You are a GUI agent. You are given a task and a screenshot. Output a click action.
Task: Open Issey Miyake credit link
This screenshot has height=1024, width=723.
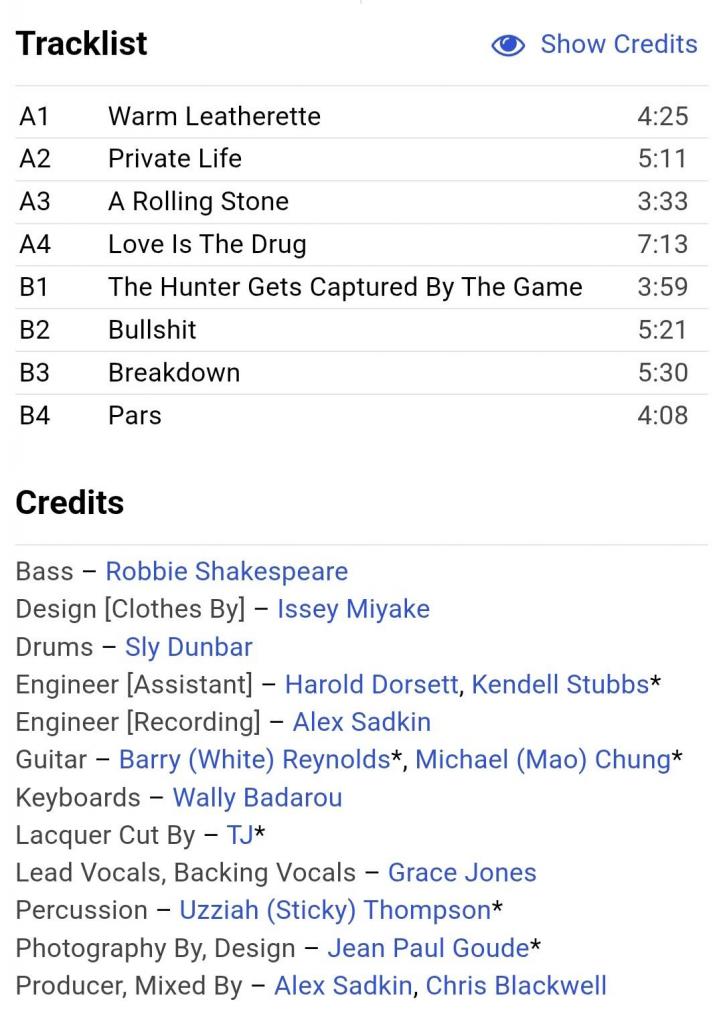353,610
